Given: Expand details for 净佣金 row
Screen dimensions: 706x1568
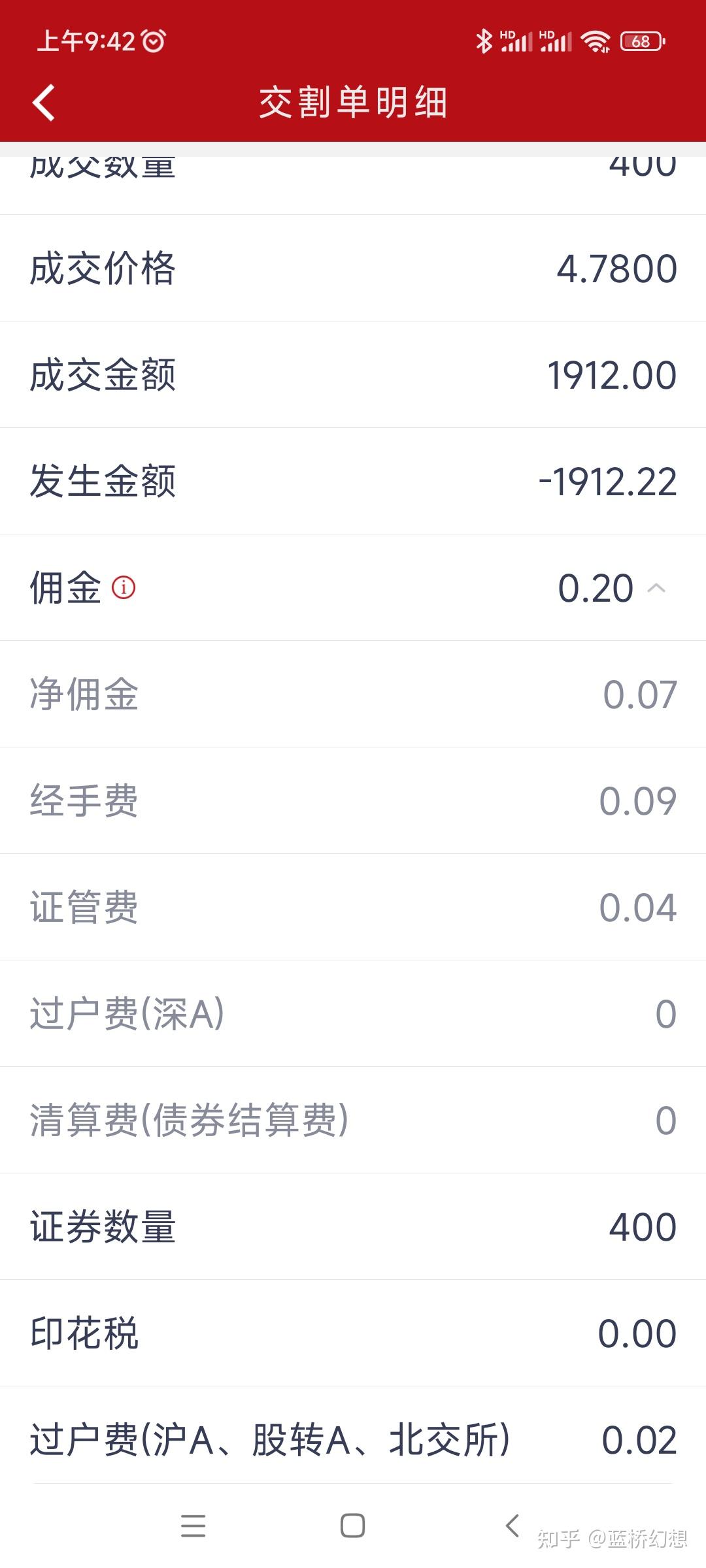Looking at the screenshot, I should point(353,694).
